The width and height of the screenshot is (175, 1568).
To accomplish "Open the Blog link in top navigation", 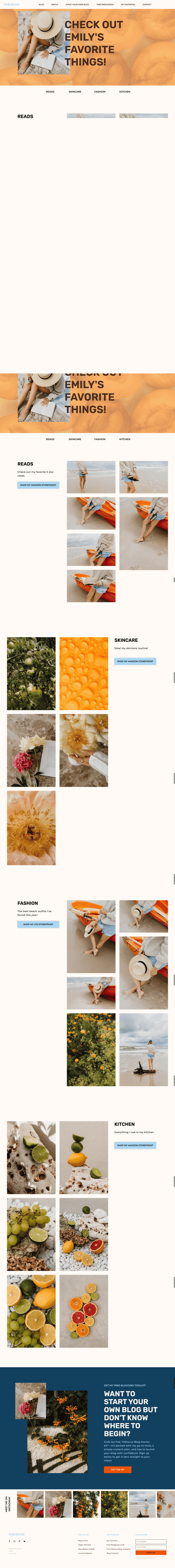I will pos(42,4).
